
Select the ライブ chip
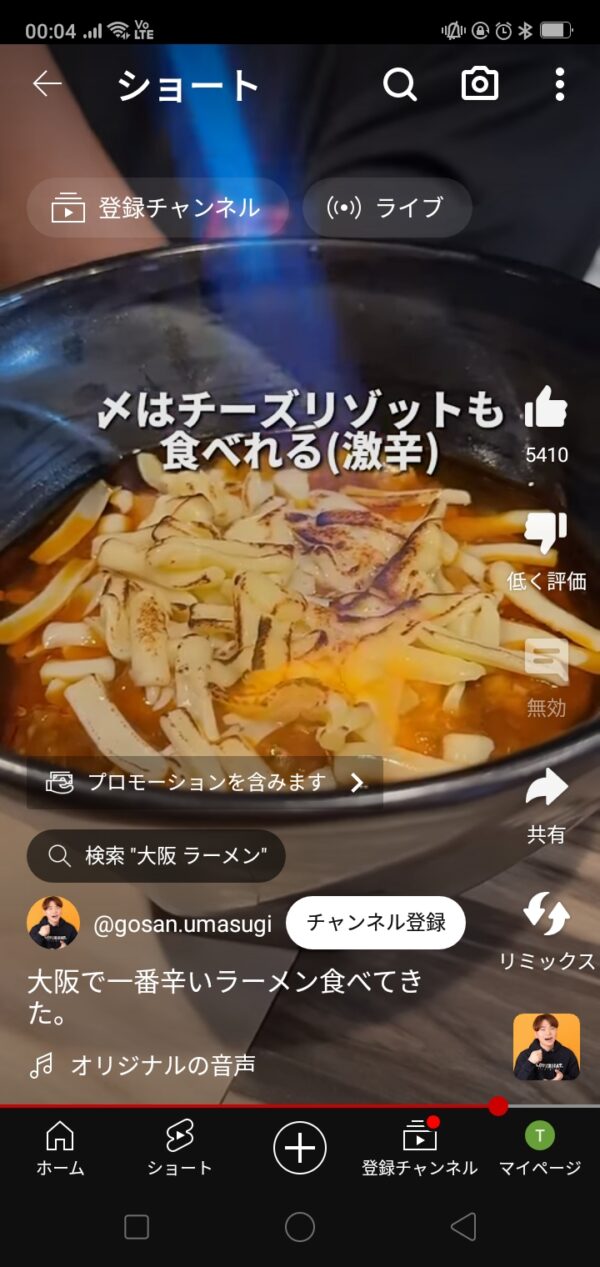pos(387,208)
